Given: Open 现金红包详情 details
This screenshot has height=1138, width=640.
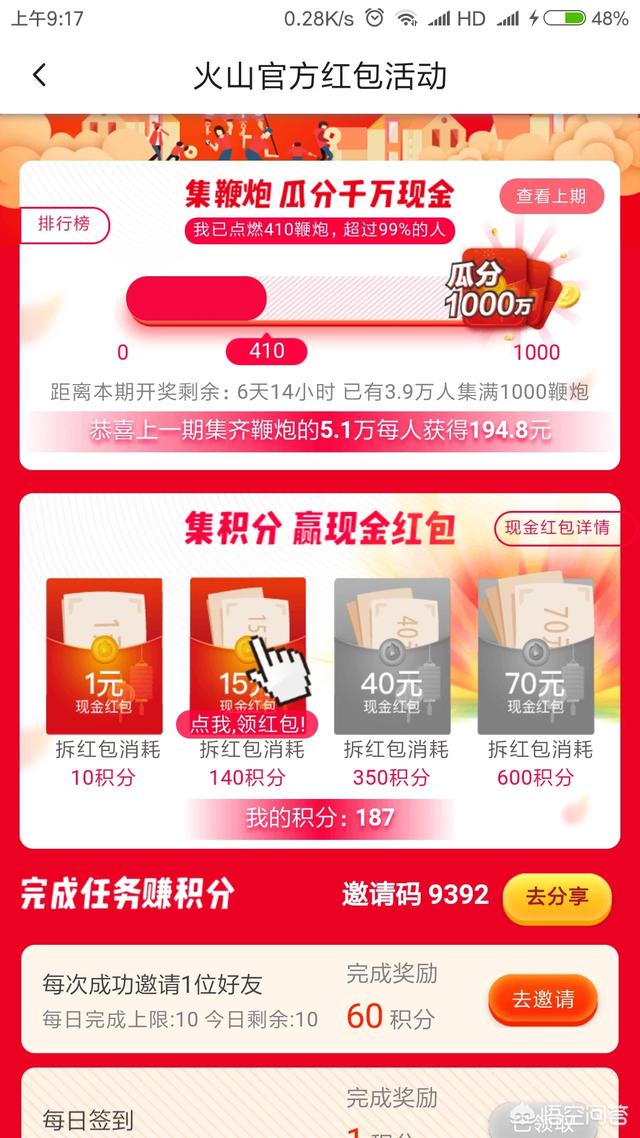Looking at the screenshot, I should pyautogui.click(x=556, y=528).
